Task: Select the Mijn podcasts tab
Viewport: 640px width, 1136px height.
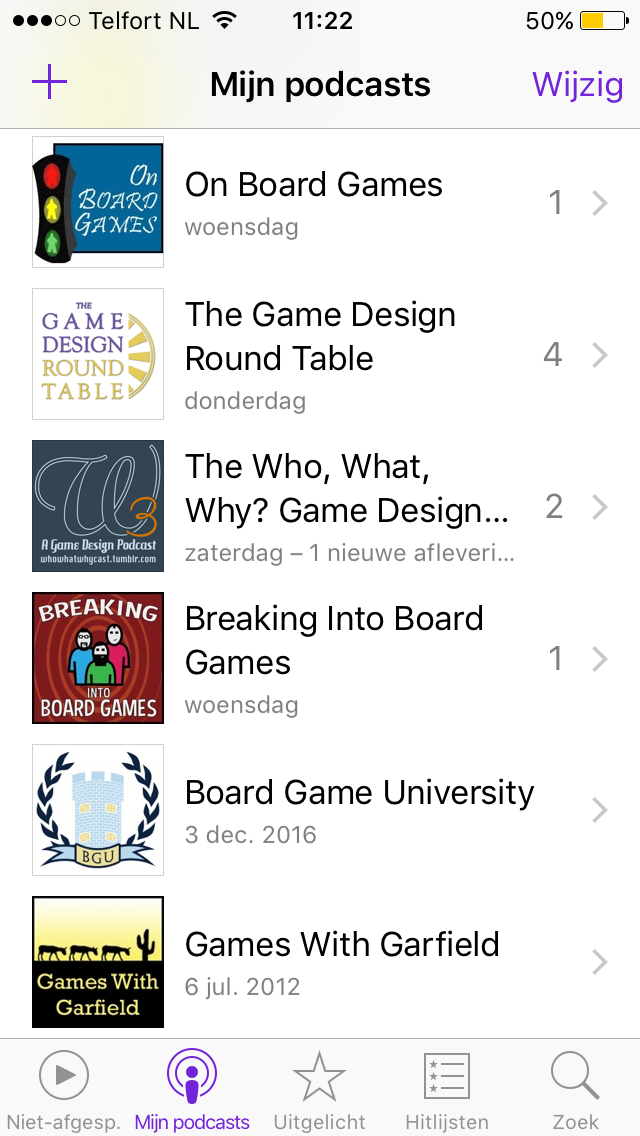Action: click(x=192, y=1089)
